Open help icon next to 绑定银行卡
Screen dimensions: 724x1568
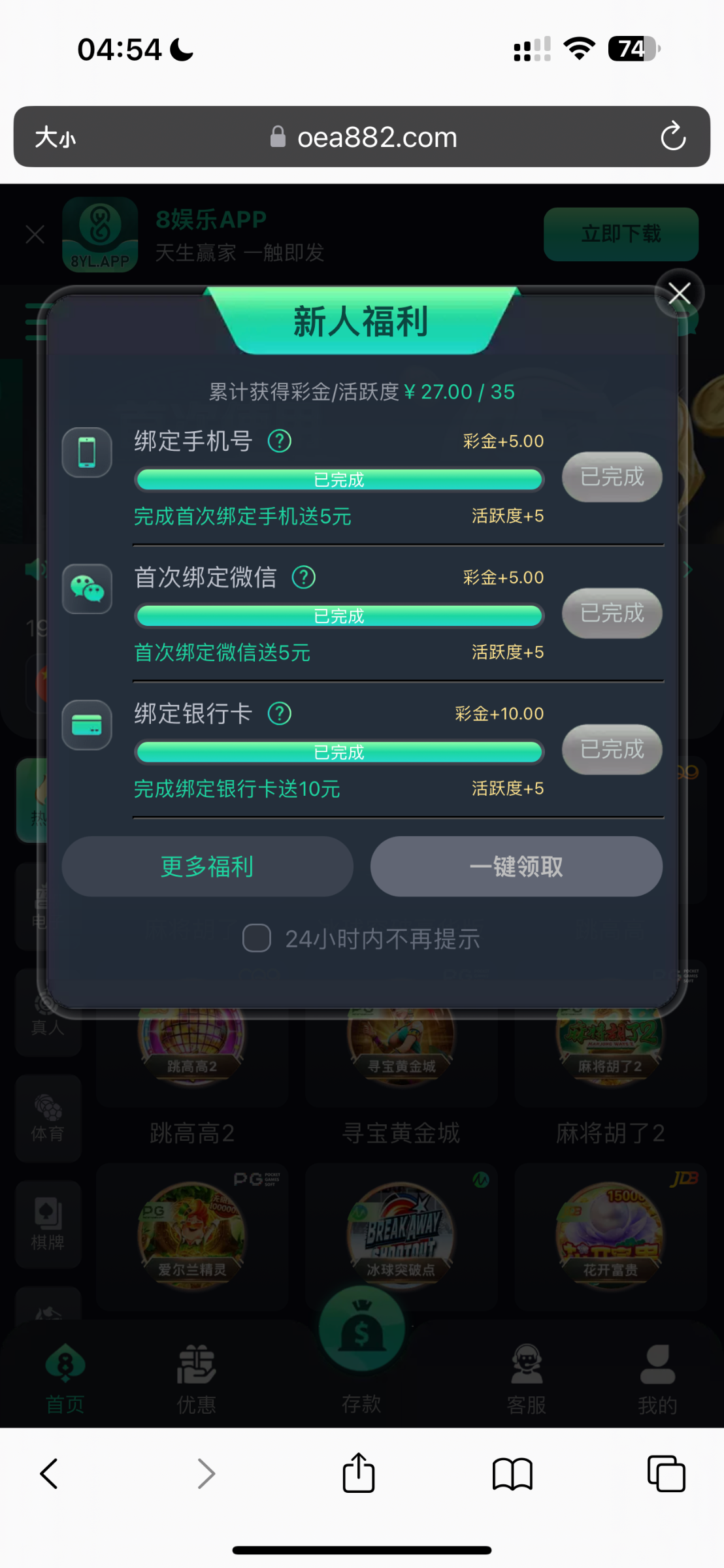coord(280,713)
